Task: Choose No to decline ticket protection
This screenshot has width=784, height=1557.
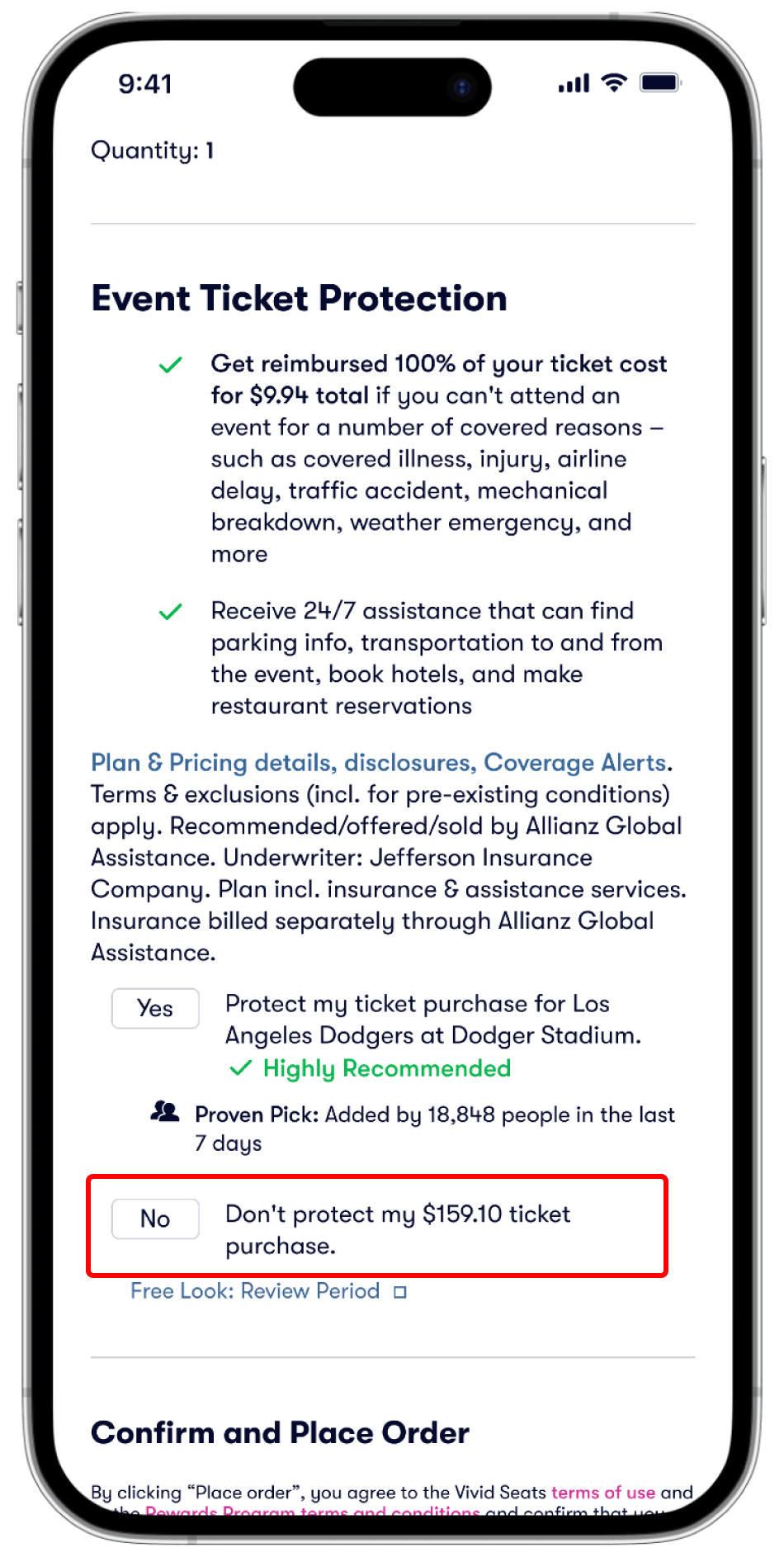Action: coord(155,1219)
